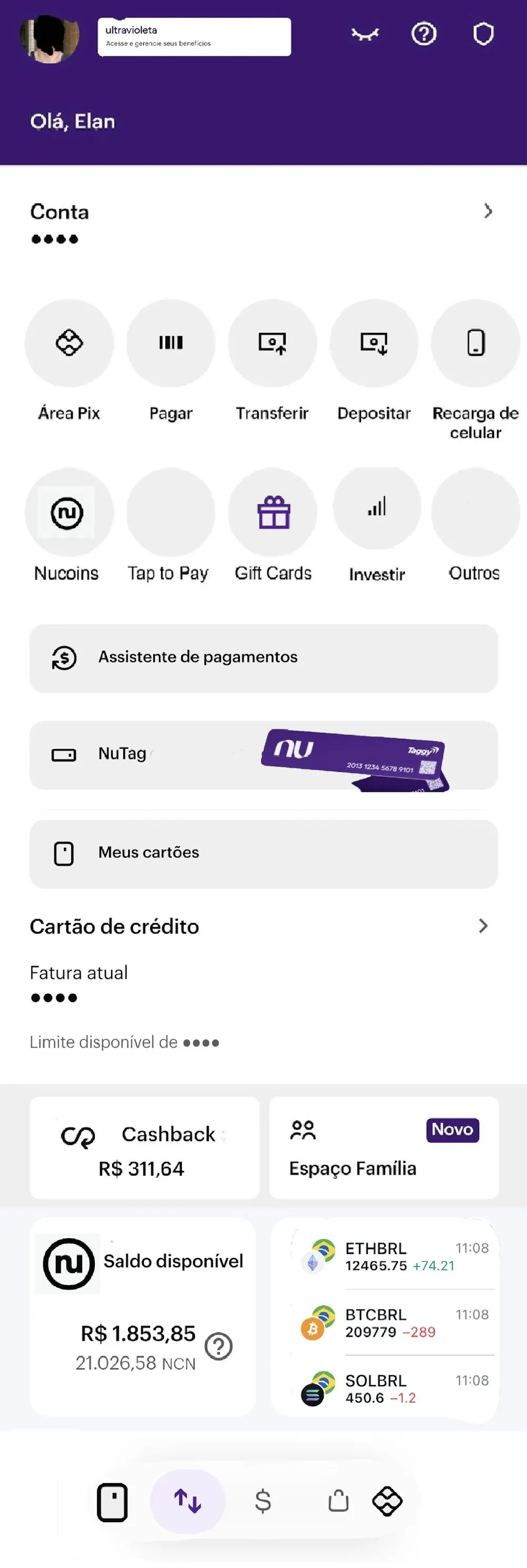Choose Depositar to add money
This screenshot has width=527, height=1568.
click(x=374, y=344)
